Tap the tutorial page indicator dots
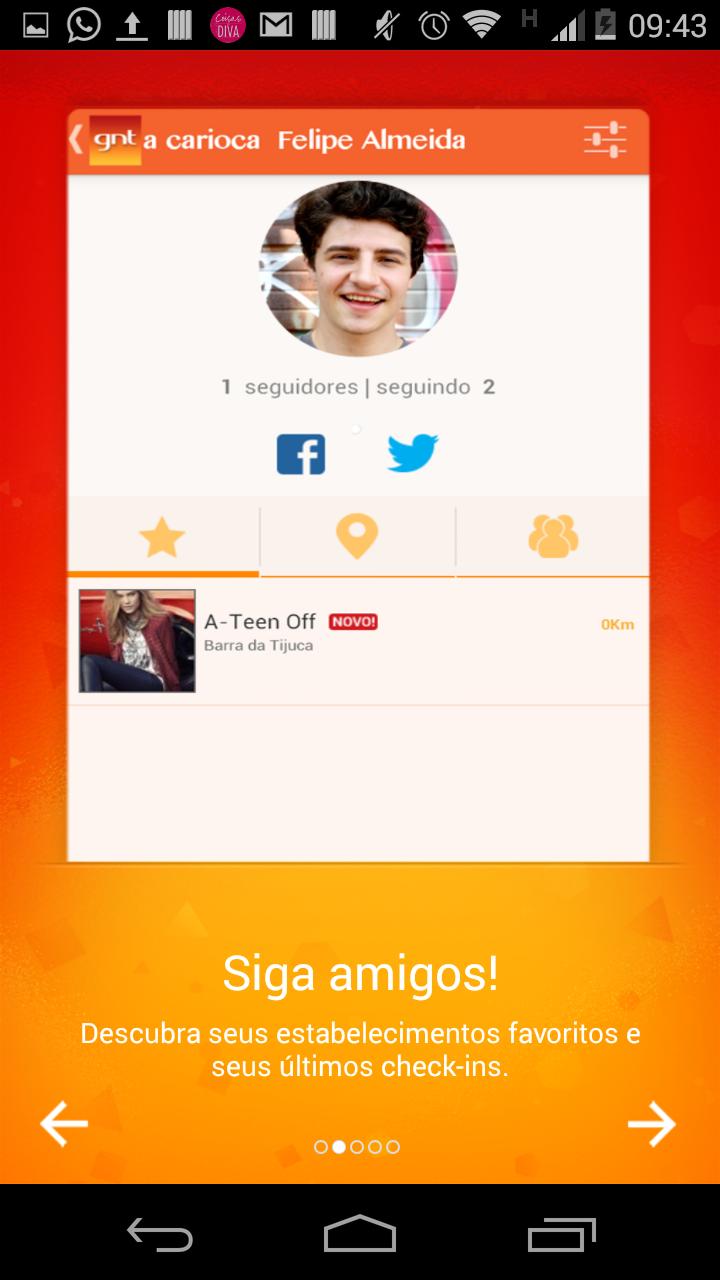720x1280 pixels. tap(357, 1147)
